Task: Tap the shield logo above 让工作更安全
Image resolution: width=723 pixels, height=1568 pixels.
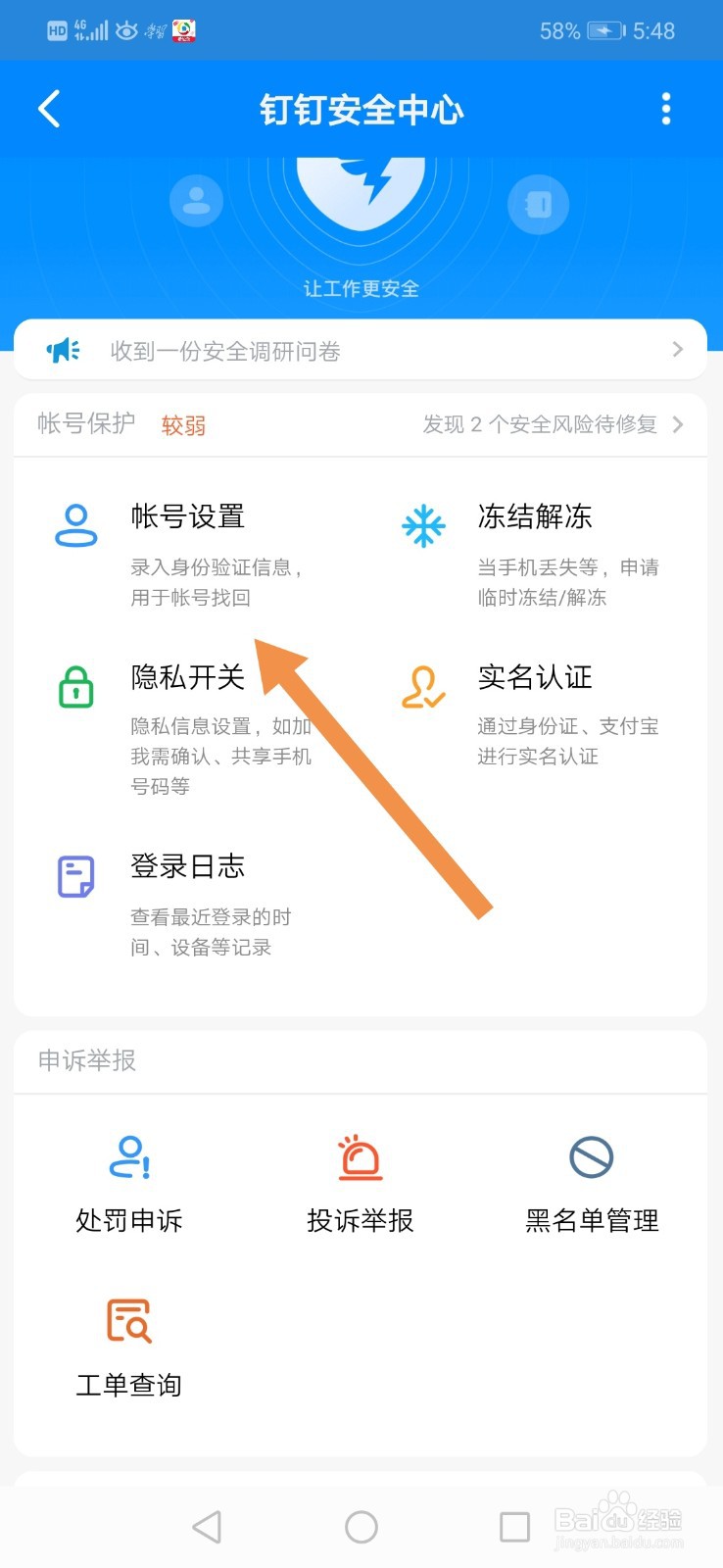Action: tap(361, 191)
